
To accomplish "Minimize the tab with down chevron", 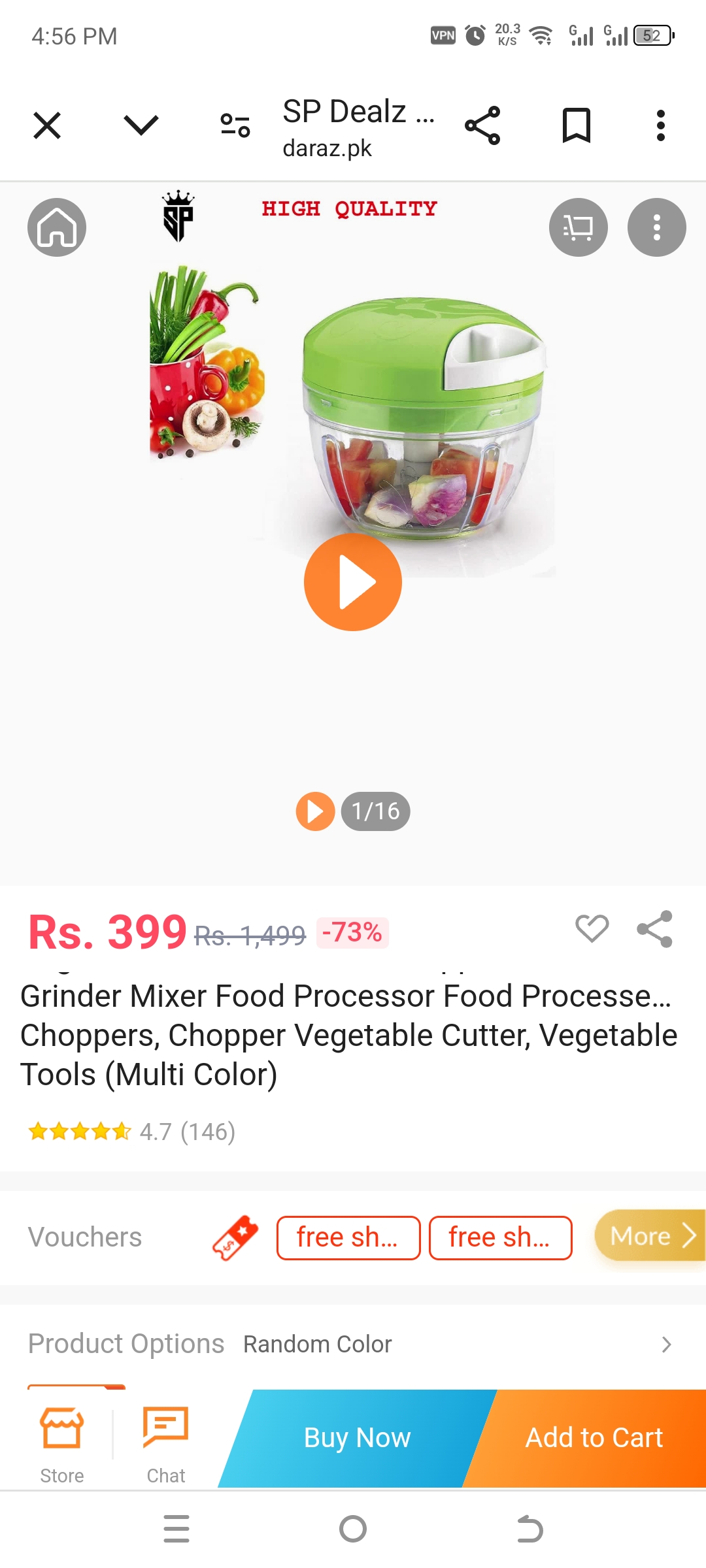I will (x=141, y=125).
